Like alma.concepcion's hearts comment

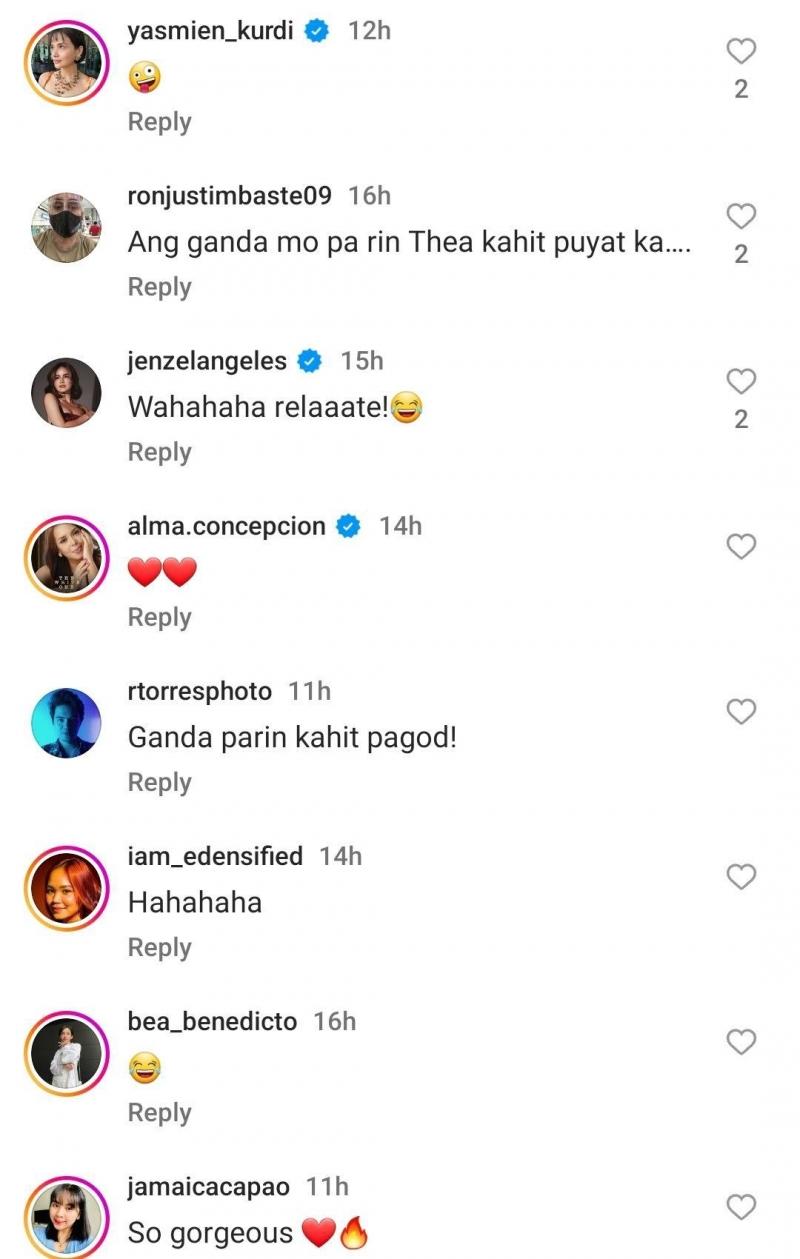[741, 547]
